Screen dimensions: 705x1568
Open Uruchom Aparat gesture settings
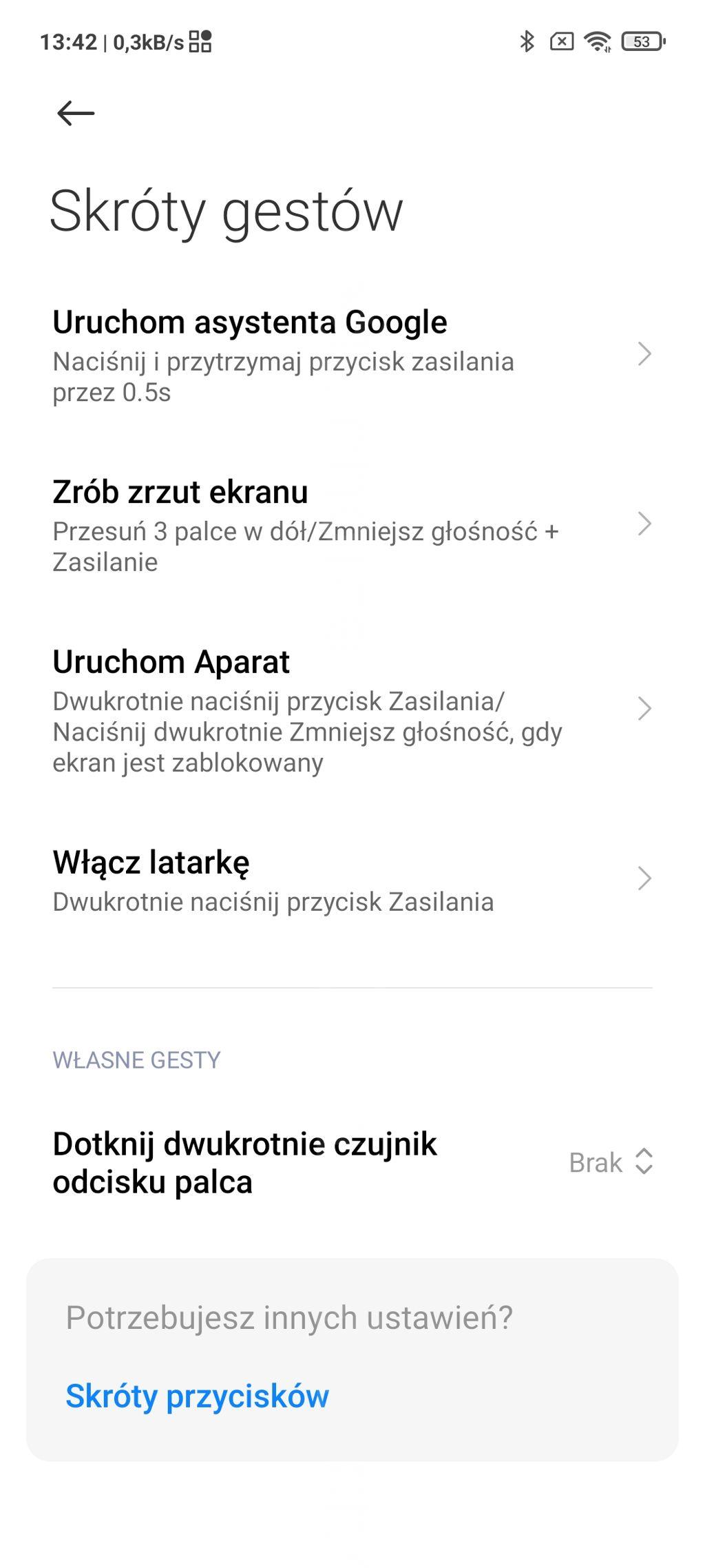[351, 710]
